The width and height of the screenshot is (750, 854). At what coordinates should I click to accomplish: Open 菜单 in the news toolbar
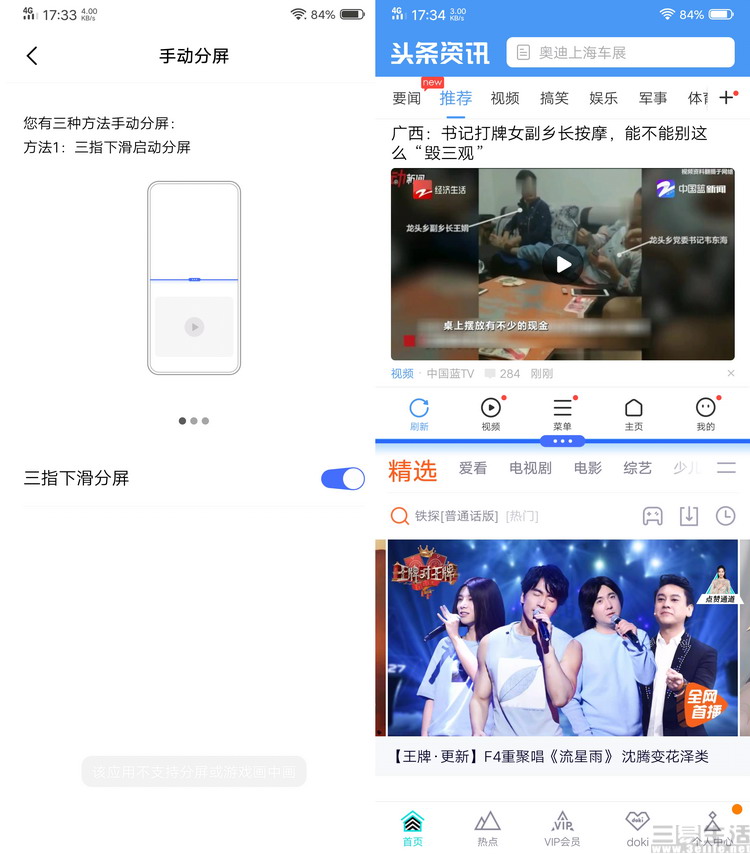point(562,413)
